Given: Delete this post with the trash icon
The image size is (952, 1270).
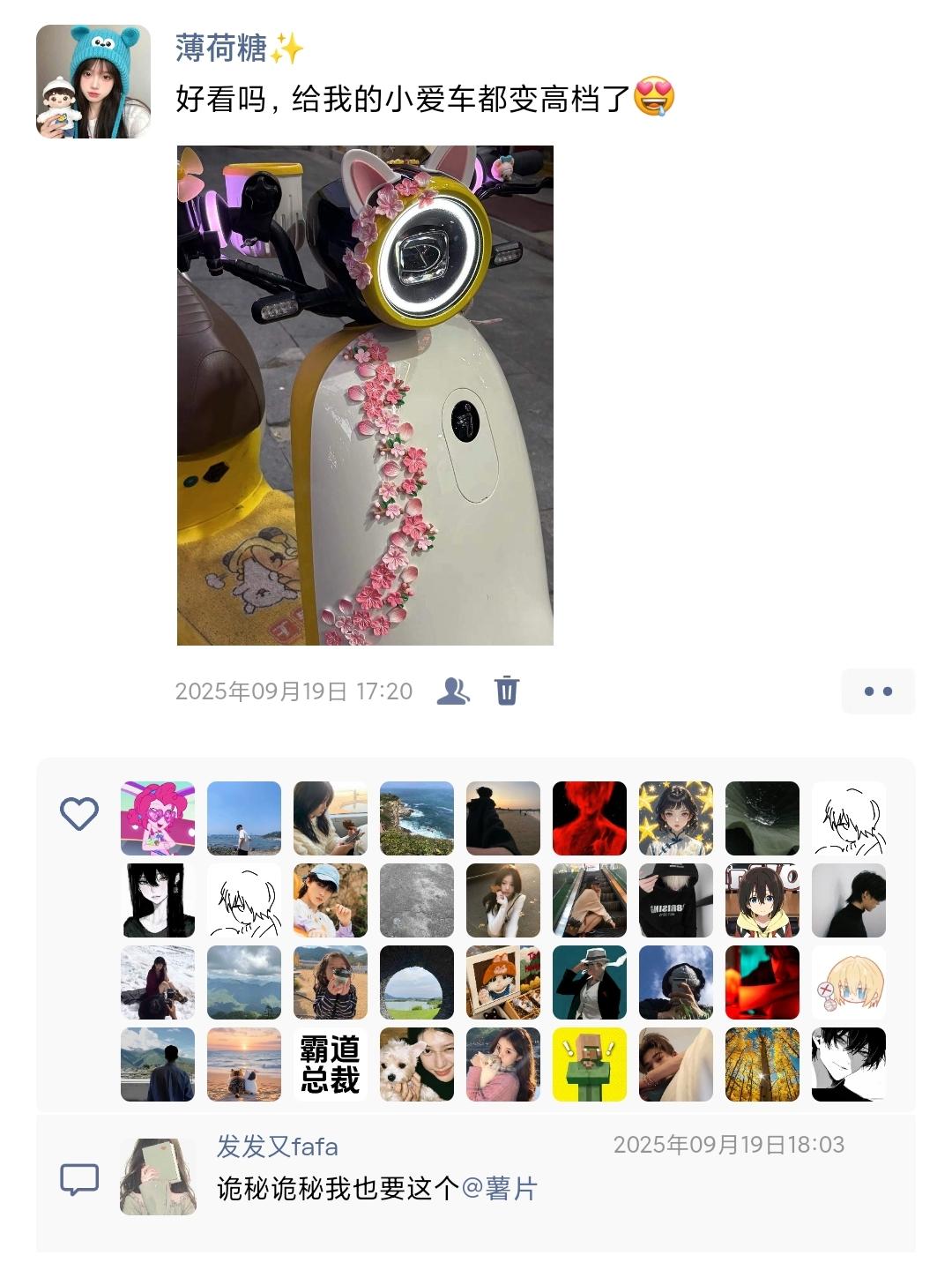Looking at the screenshot, I should pyautogui.click(x=507, y=691).
